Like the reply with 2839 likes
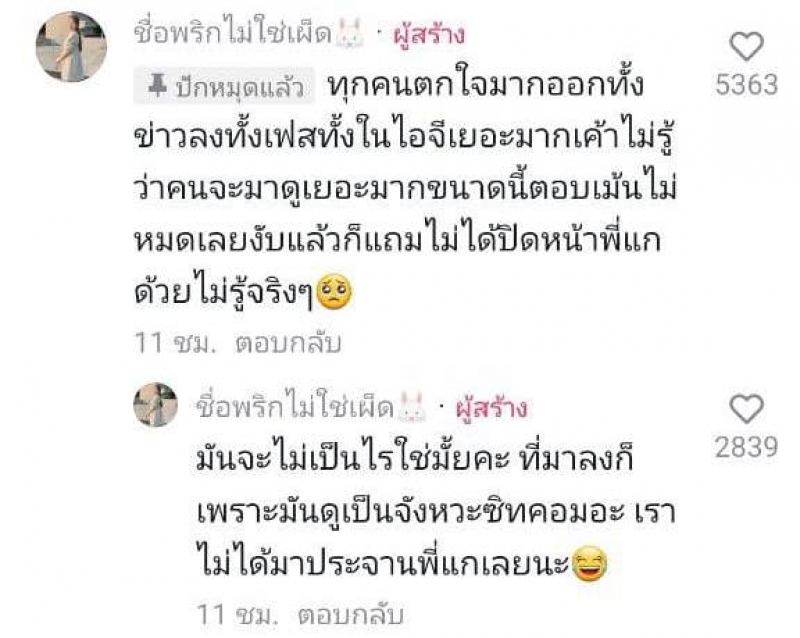 [746, 408]
